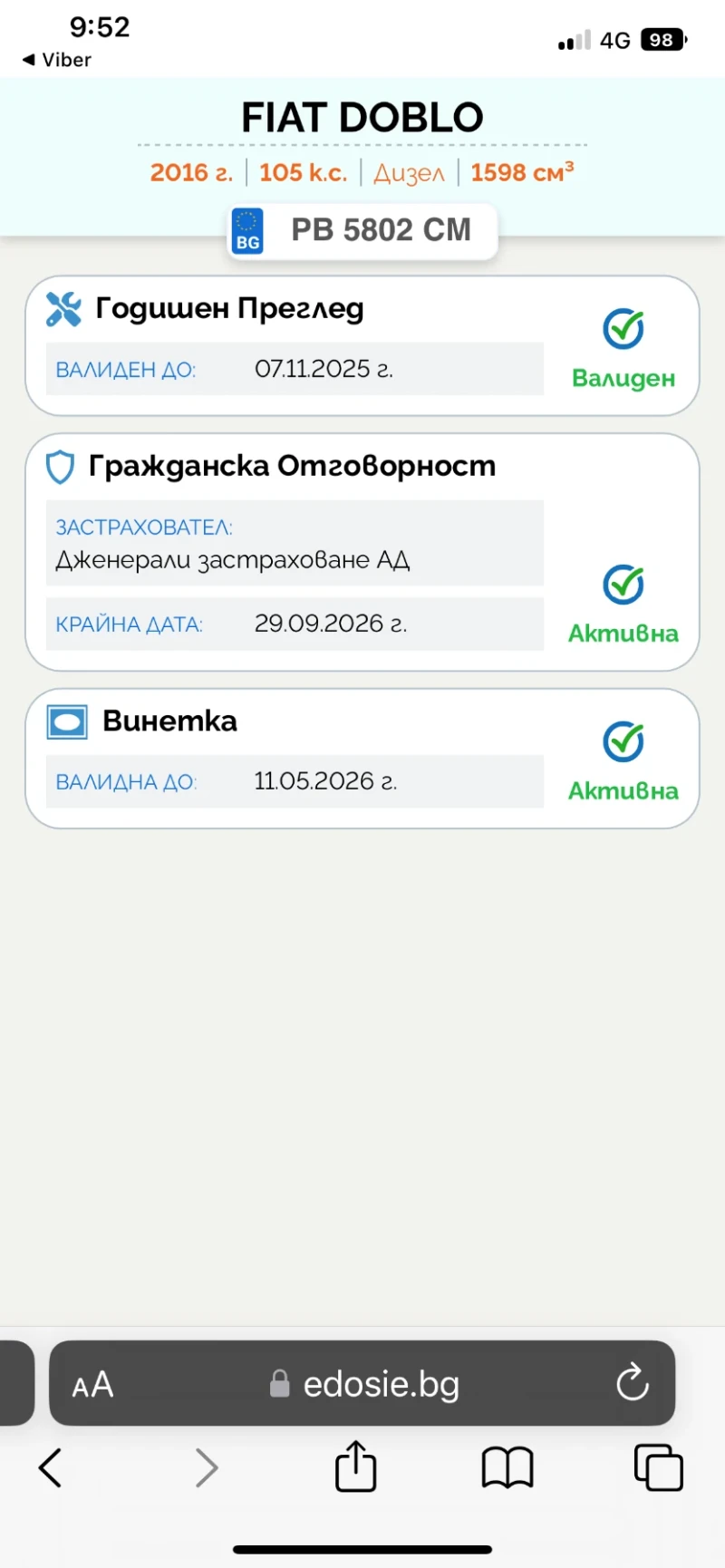Tap the Safari bookmarks icon

pos(507,1467)
